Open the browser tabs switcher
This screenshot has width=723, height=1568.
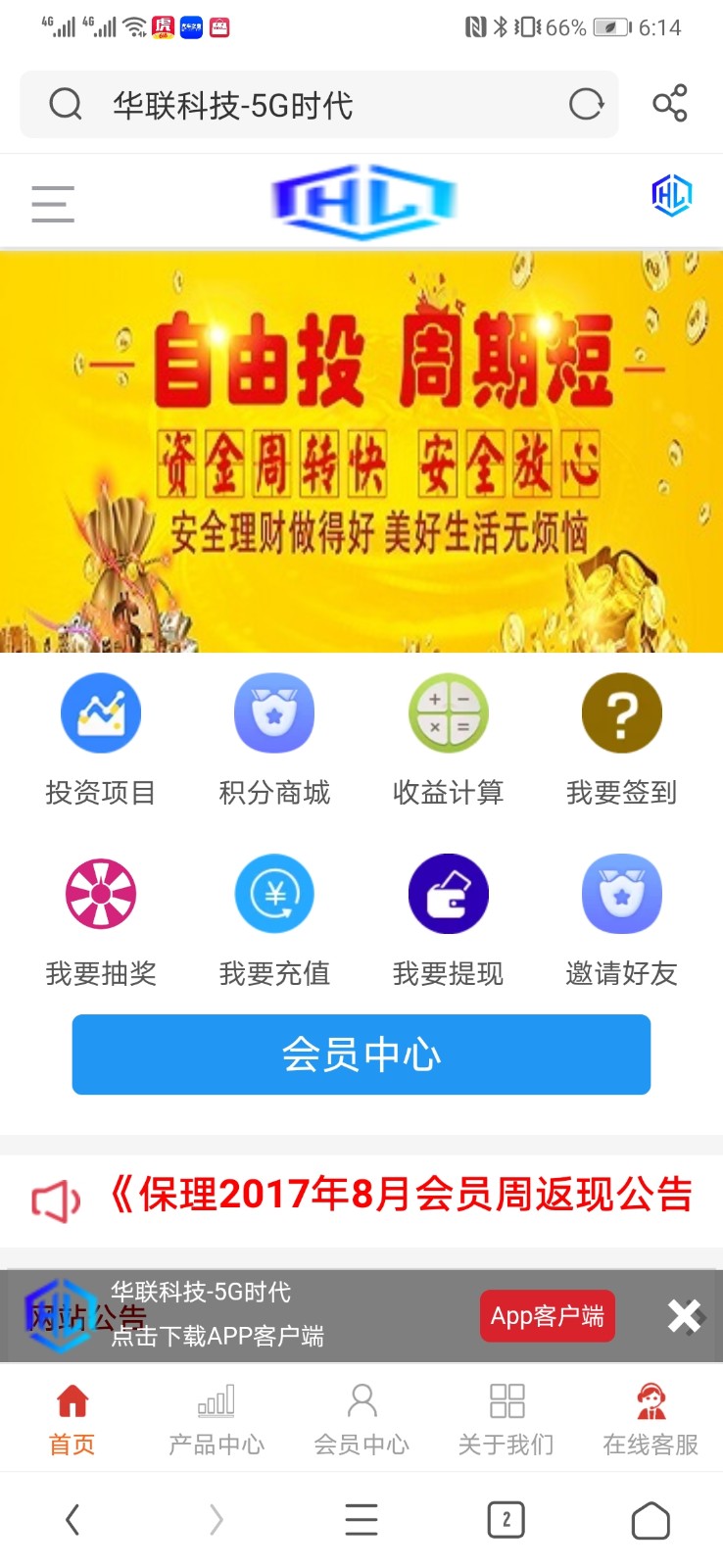point(506,1520)
